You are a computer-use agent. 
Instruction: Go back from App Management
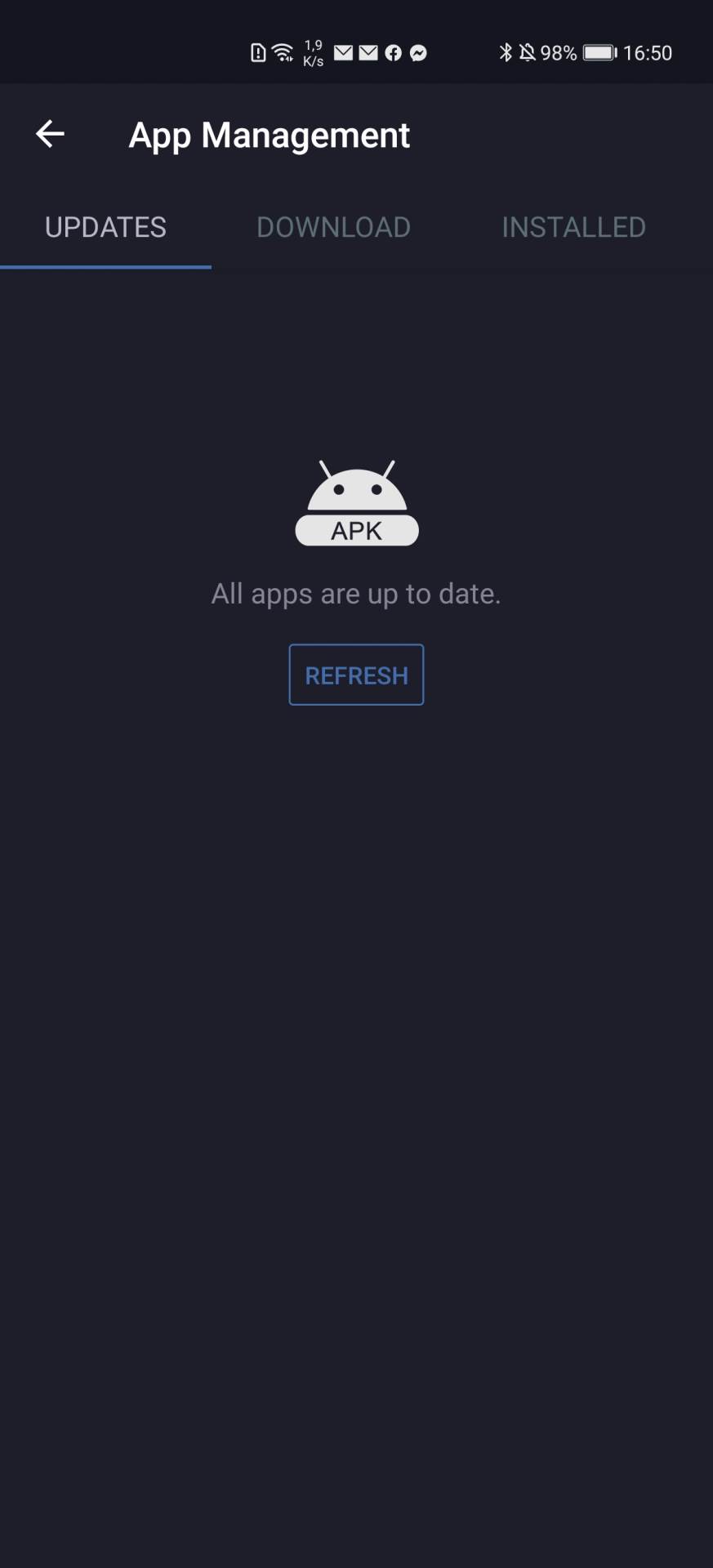(50, 134)
